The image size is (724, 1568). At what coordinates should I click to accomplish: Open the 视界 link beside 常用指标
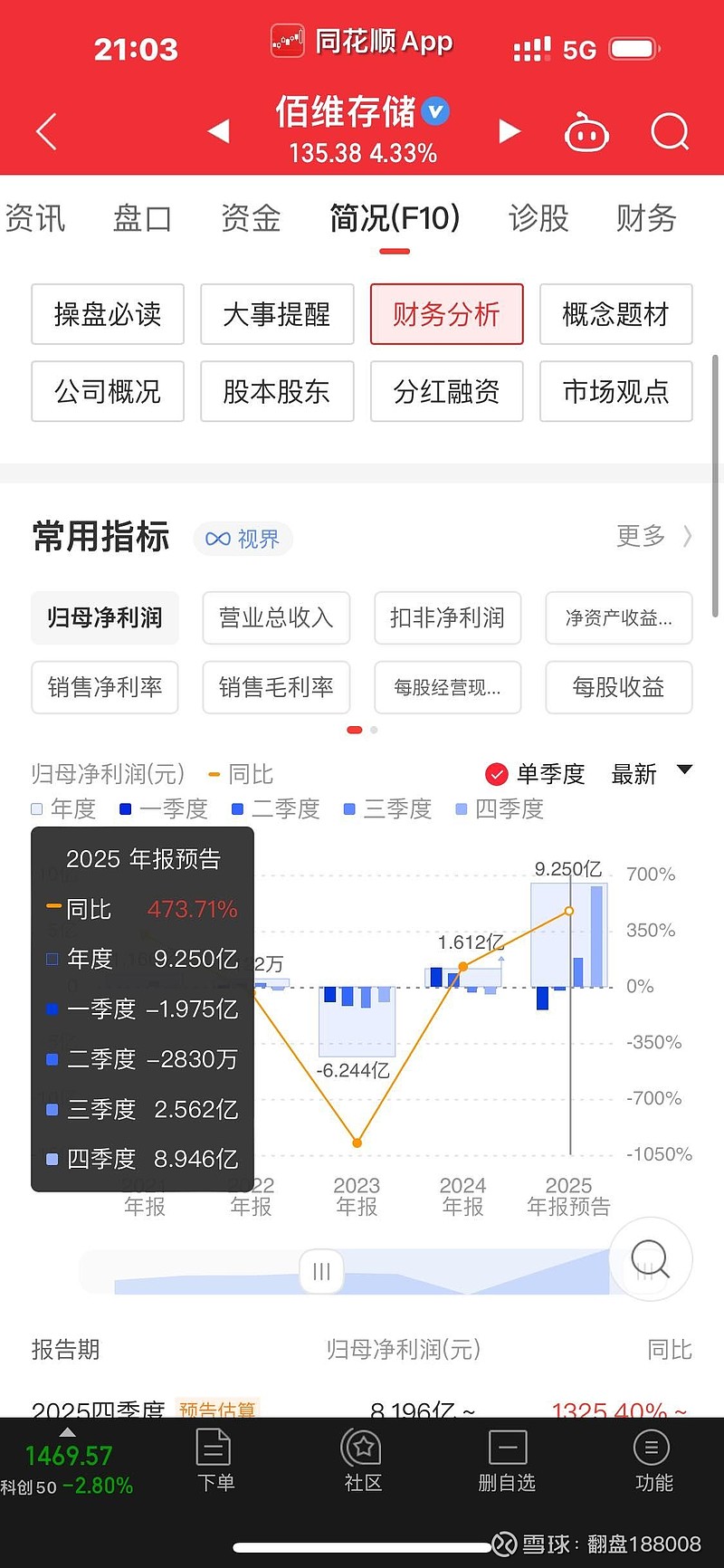(x=243, y=538)
